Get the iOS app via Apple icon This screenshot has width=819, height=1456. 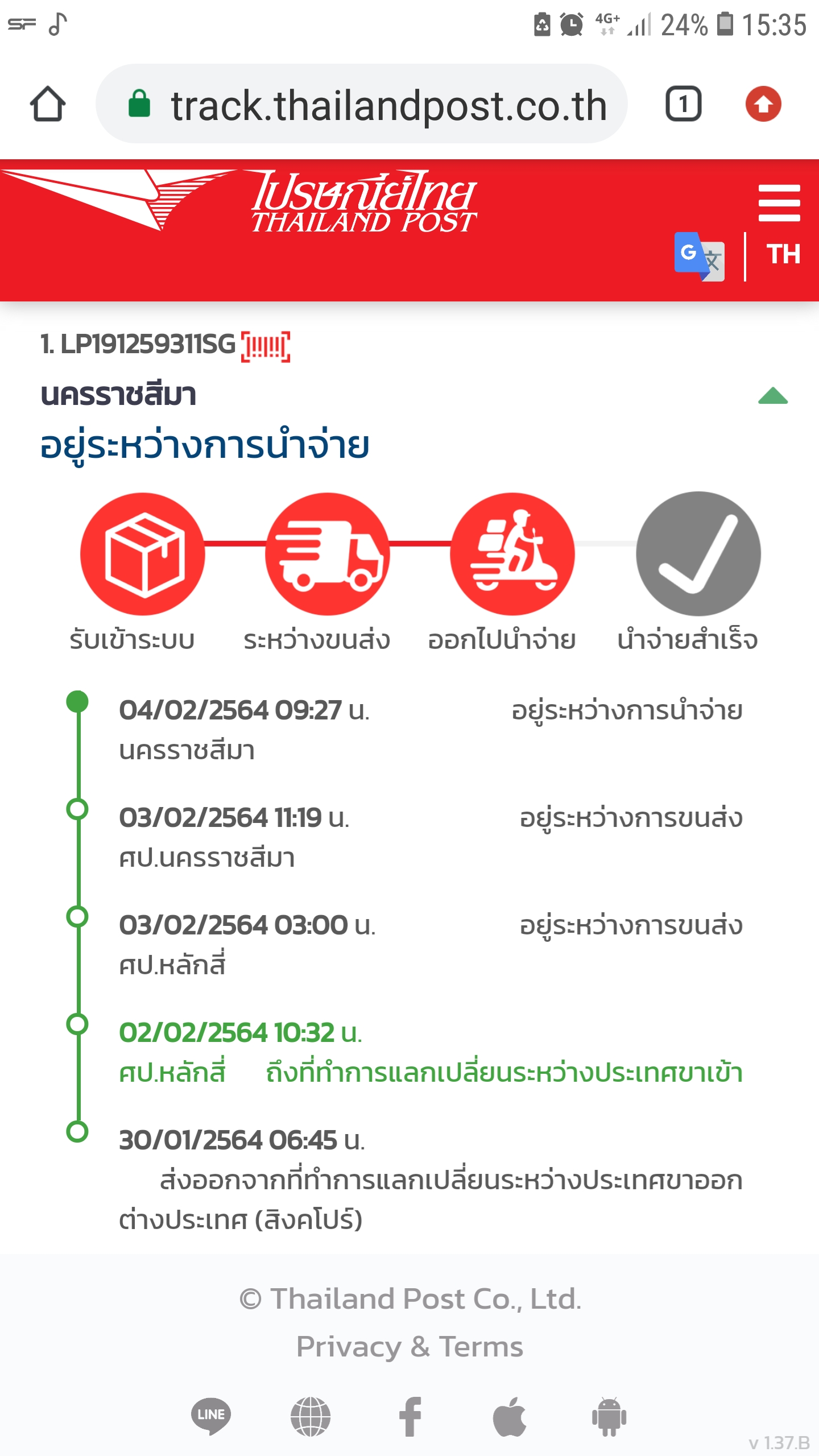tap(510, 1416)
